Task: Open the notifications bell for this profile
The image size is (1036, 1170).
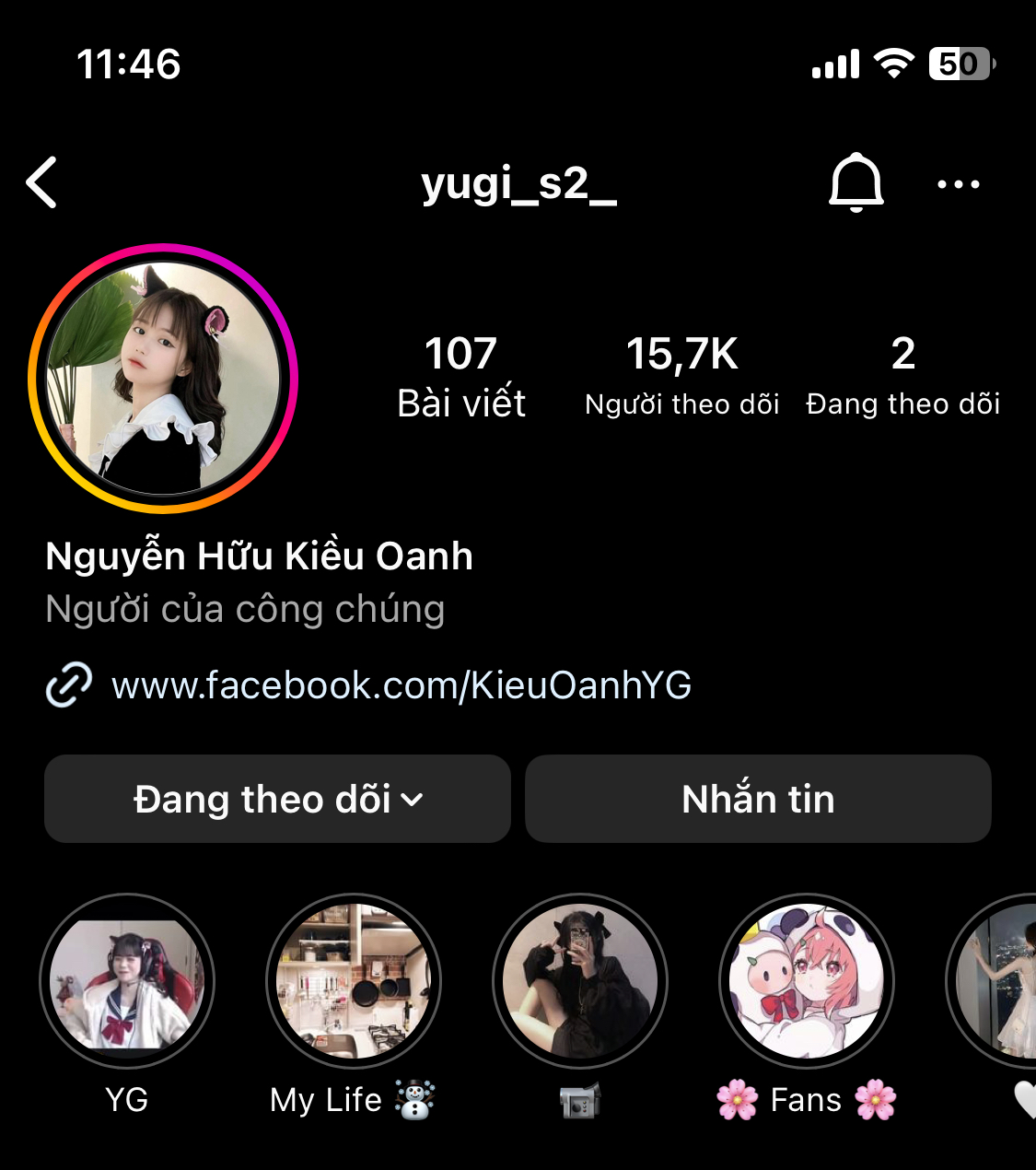Action: [856, 182]
